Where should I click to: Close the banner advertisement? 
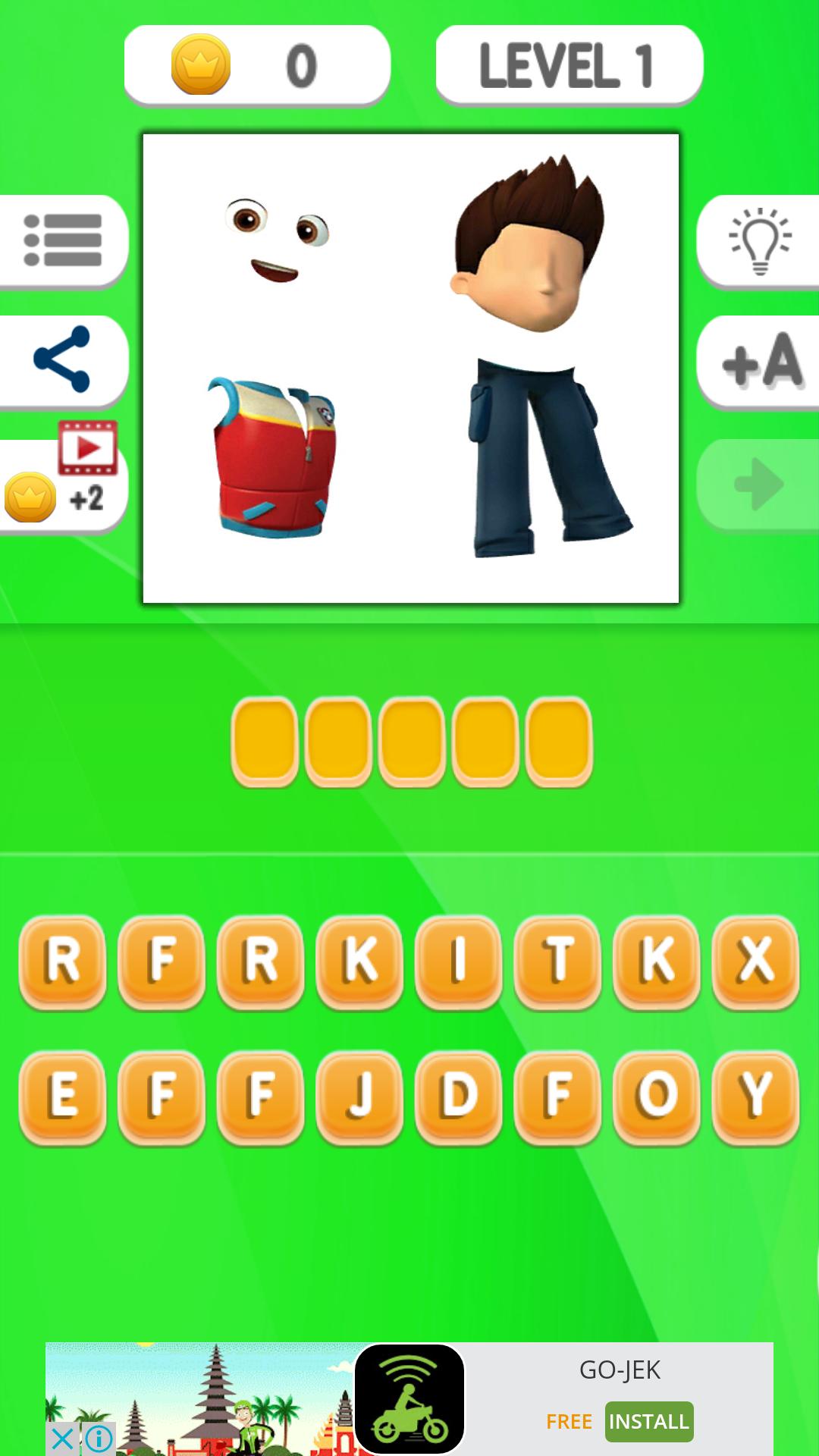coord(63,1439)
